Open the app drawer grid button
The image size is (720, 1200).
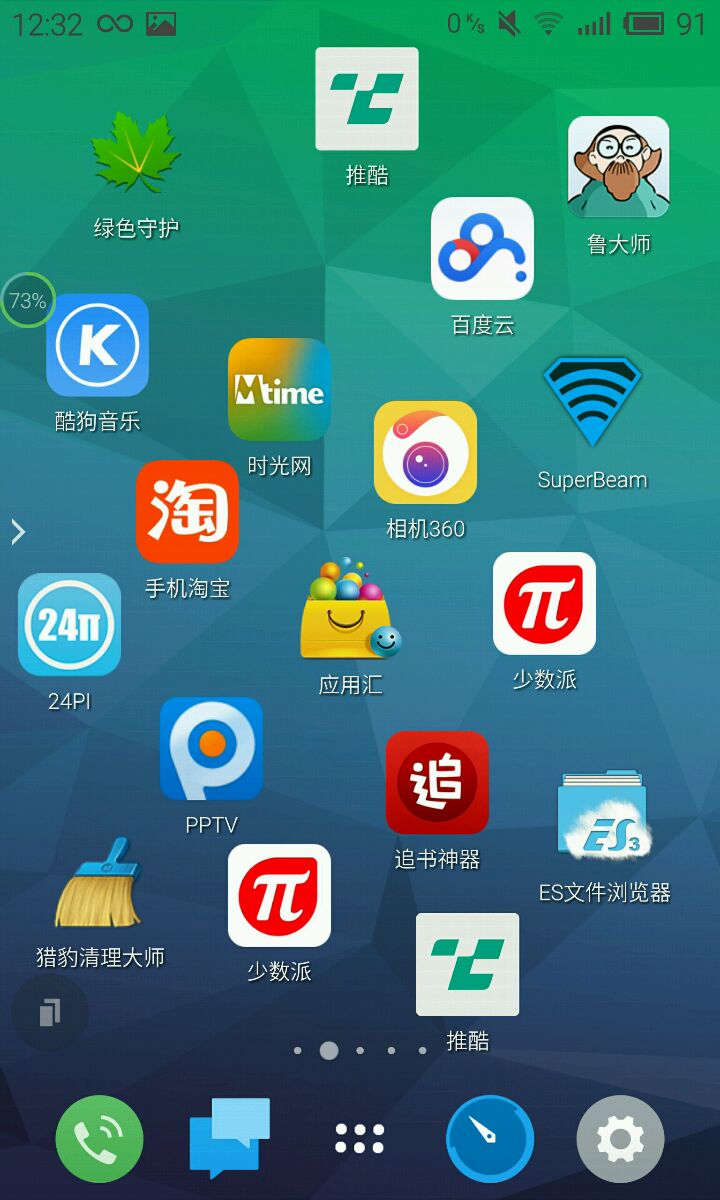pos(359,1139)
